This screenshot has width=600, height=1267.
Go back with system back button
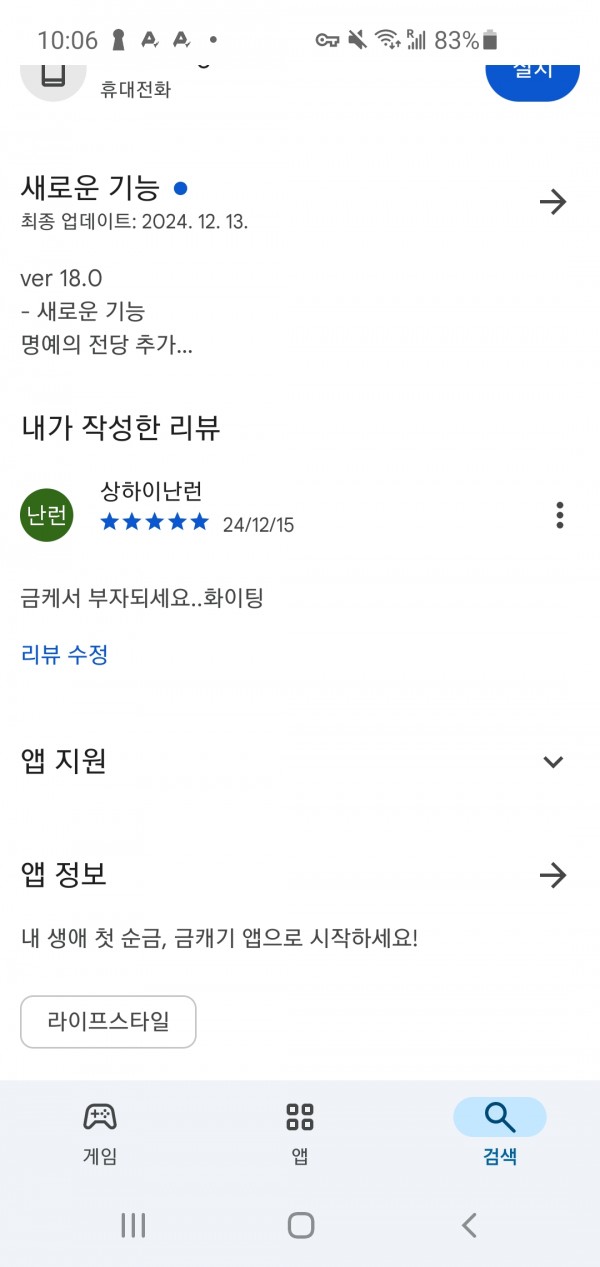tap(468, 1225)
